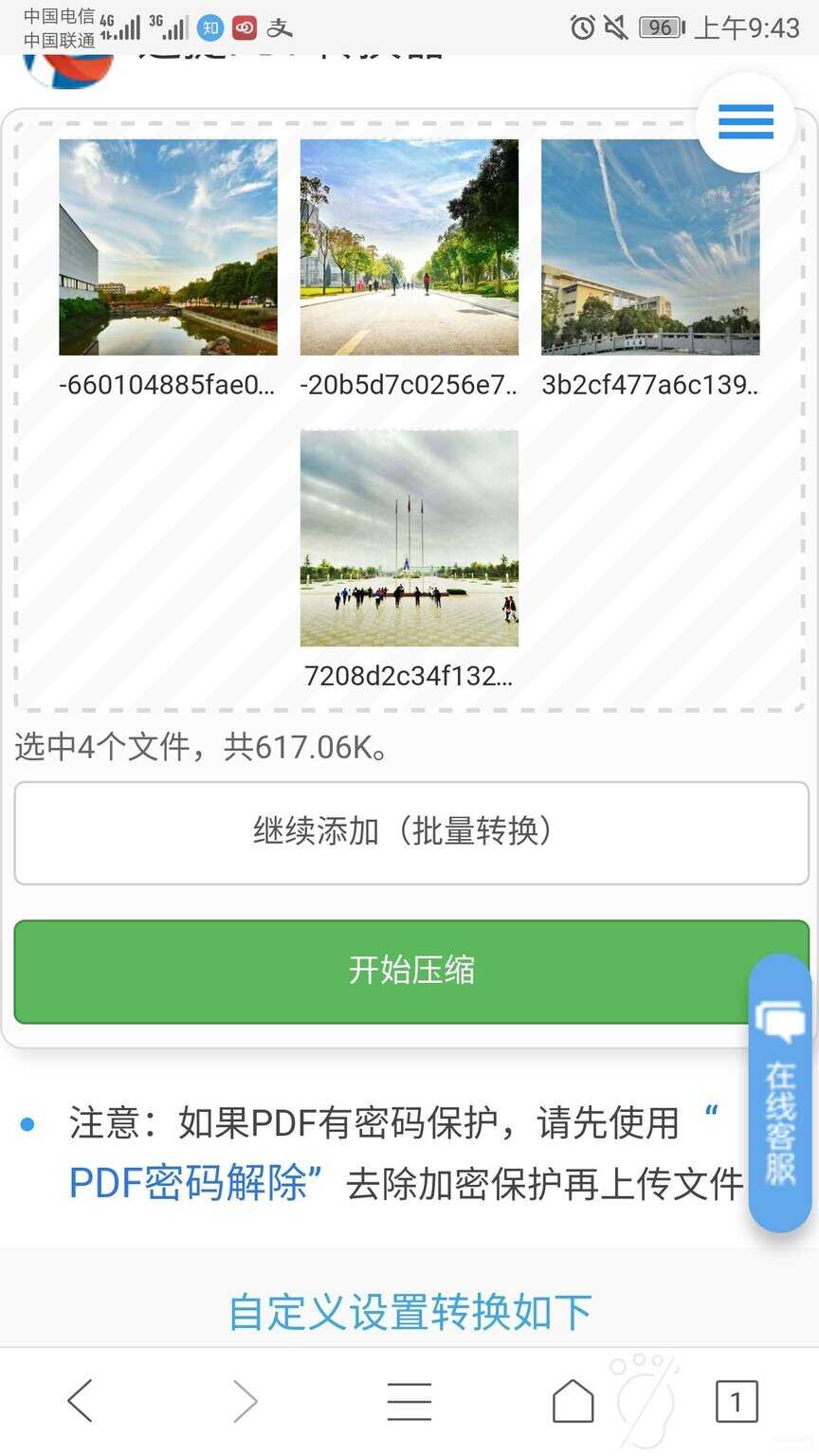Tap 继续添加（批量转换）button

410,832
